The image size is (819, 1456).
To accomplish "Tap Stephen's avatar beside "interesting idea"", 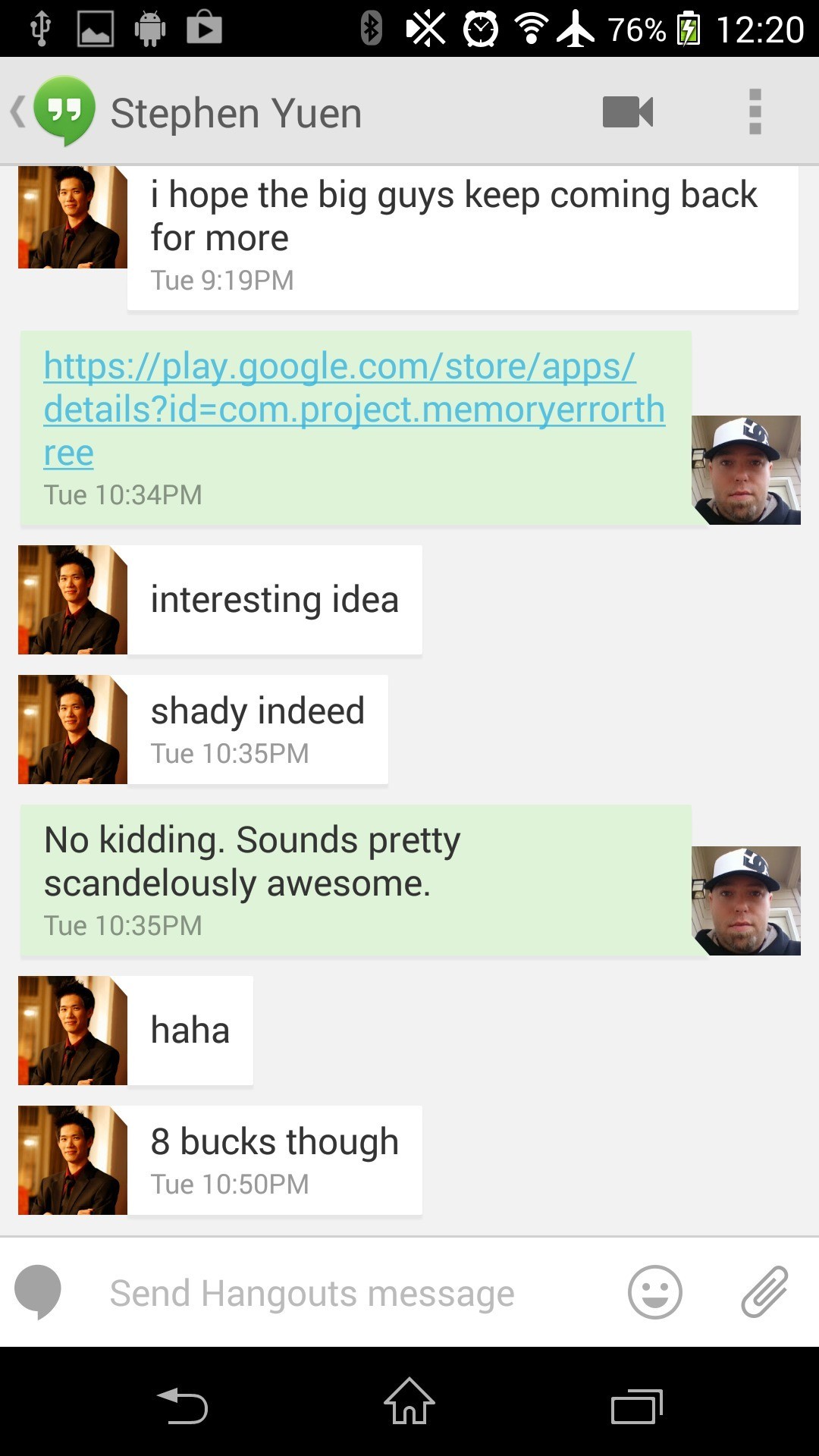I will pos(73,600).
